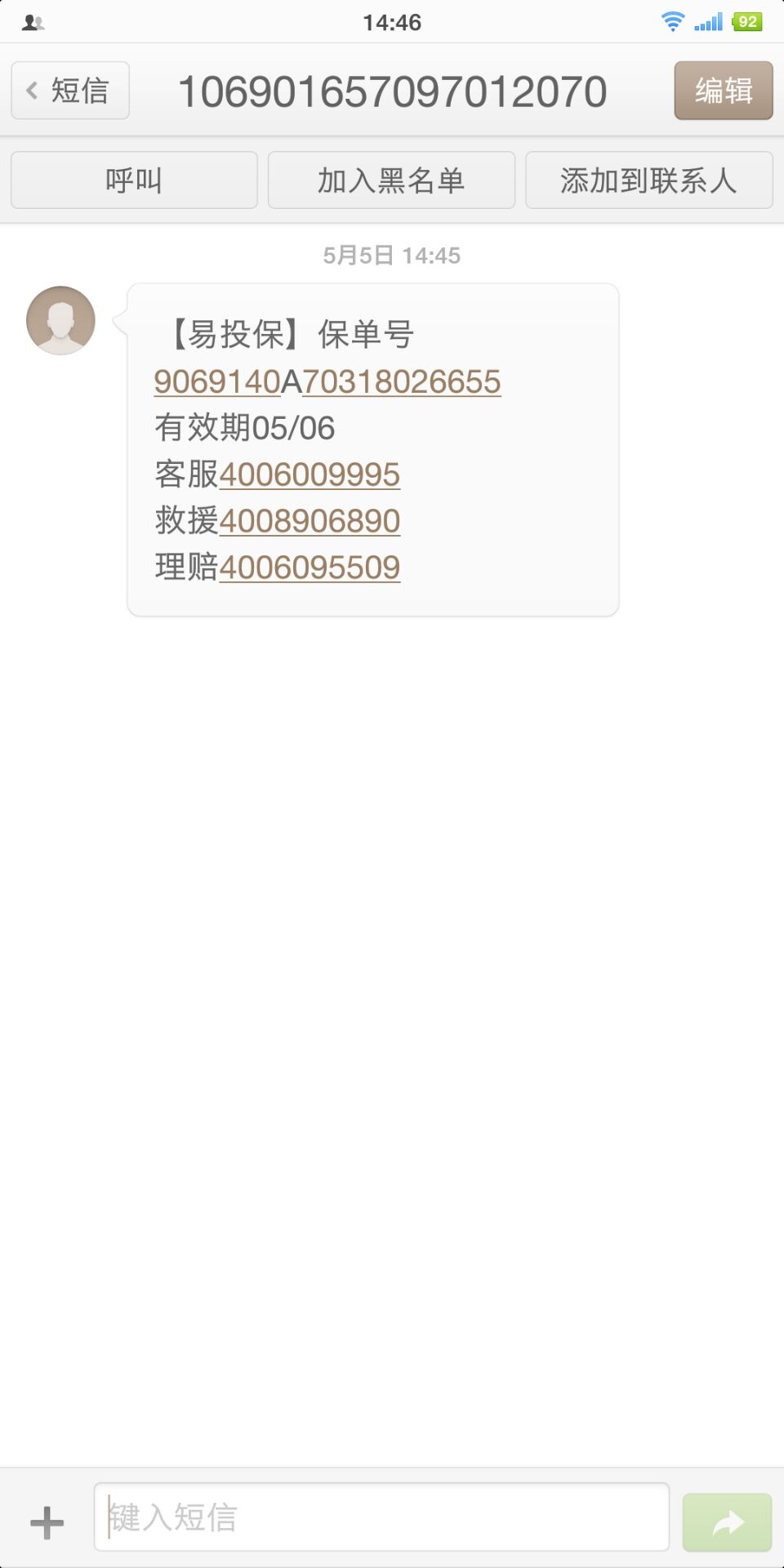Tap the 5月5日 14:45 timestamp
The height and width of the screenshot is (1568, 784).
coord(392,255)
